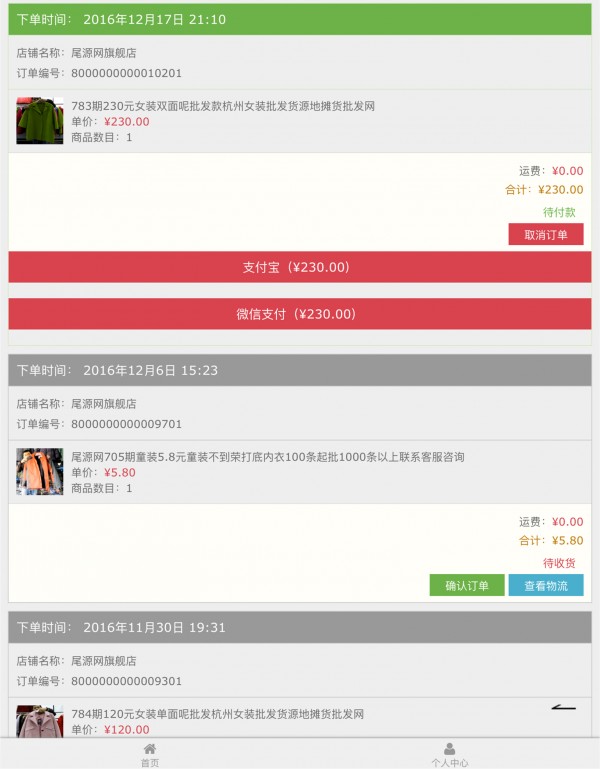Switch to the 个人中心 tab
Viewport: 600px width, 769px height.
click(x=449, y=754)
